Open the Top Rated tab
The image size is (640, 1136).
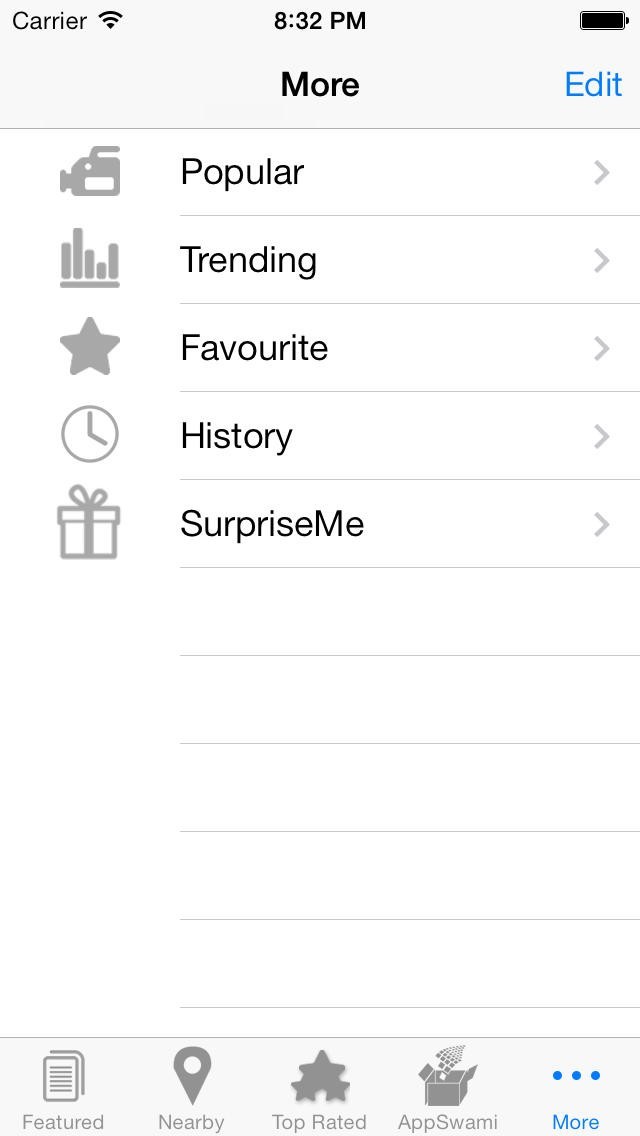[x=320, y=1089]
